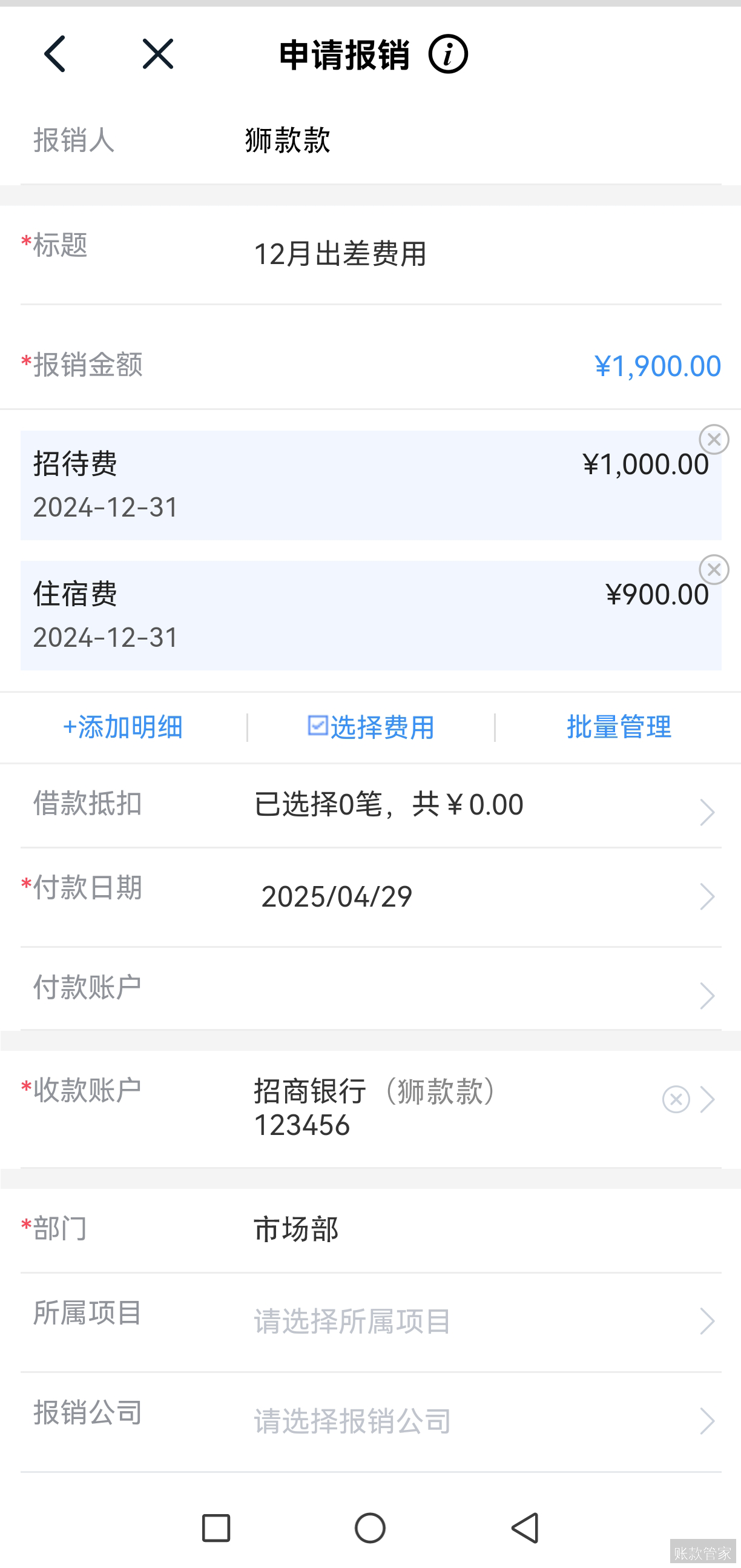Open the info icon beside 申请报销 title
Image resolution: width=741 pixels, height=1568 pixels.
[x=449, y=54]
